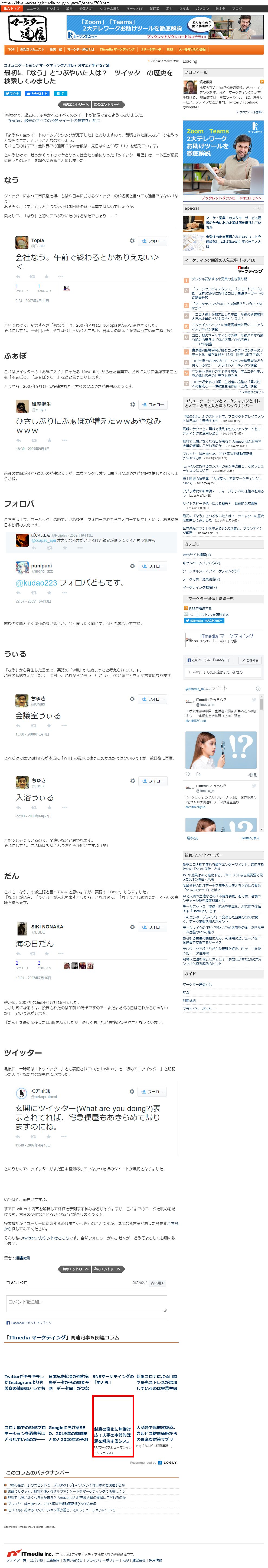The width and height of the screenshot is (268, 1568).
Task: Select the ニュース tab in top bar
Action: [32, 9]
